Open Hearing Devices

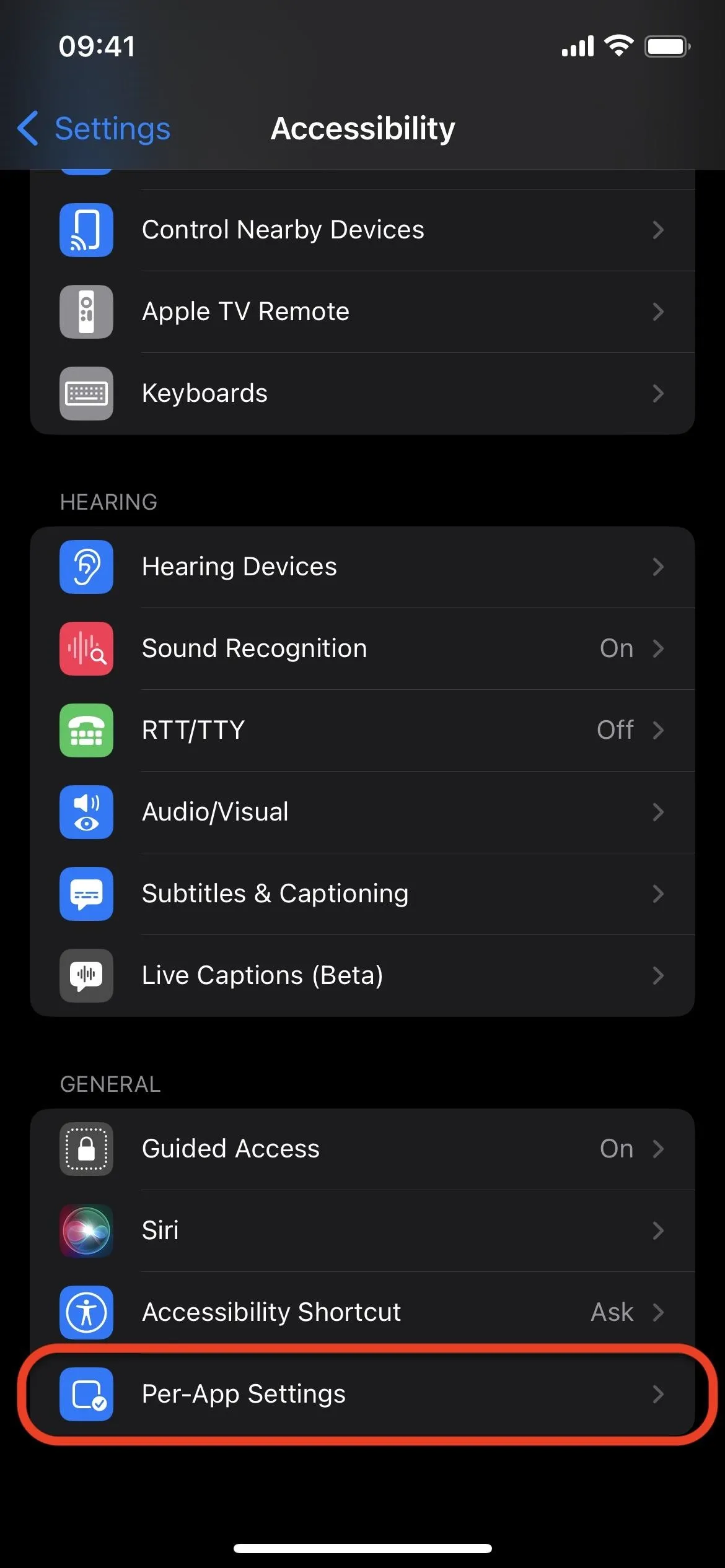click(362, 567)
